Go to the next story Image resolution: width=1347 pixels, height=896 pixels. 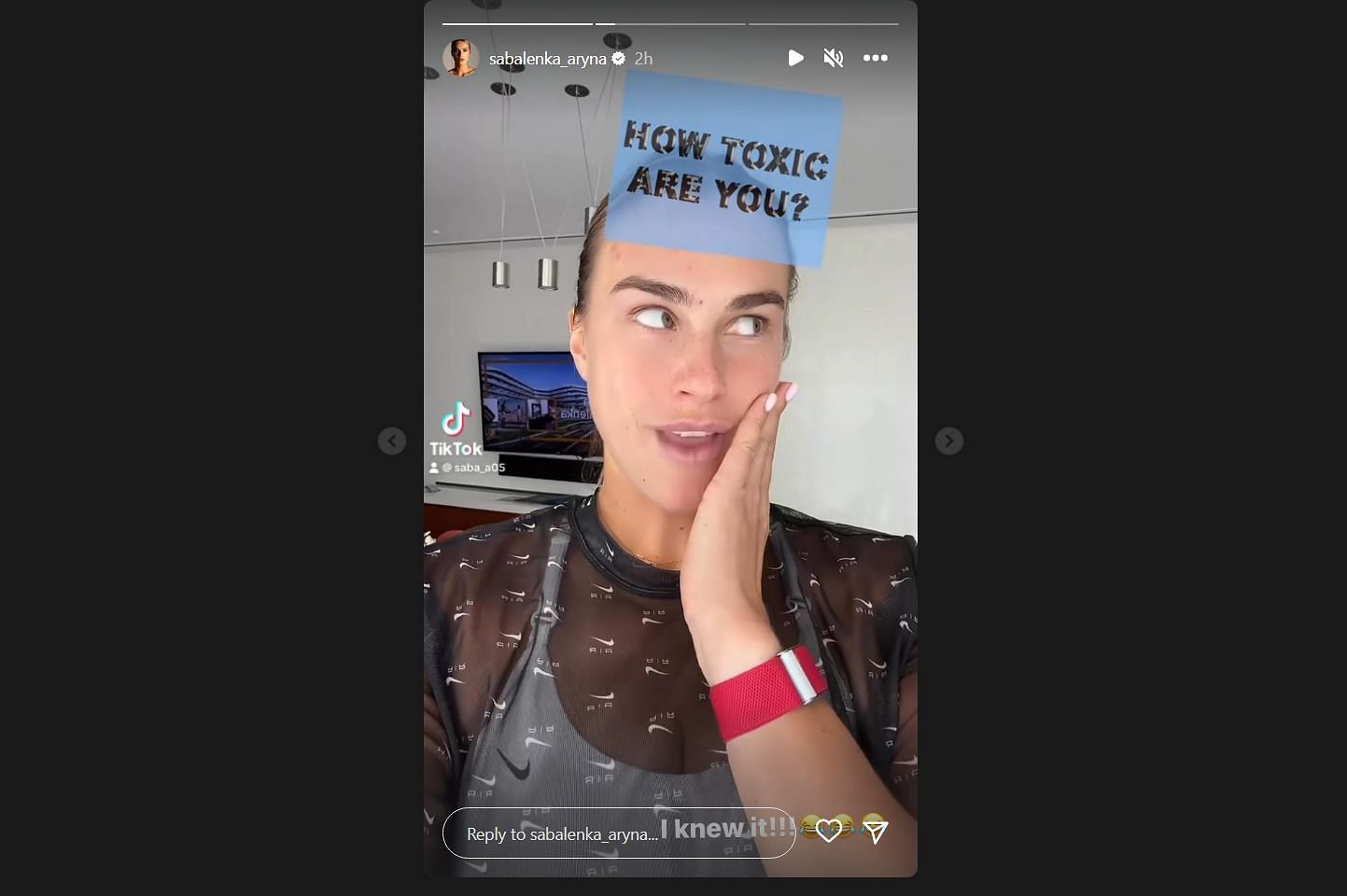[948, 441]
